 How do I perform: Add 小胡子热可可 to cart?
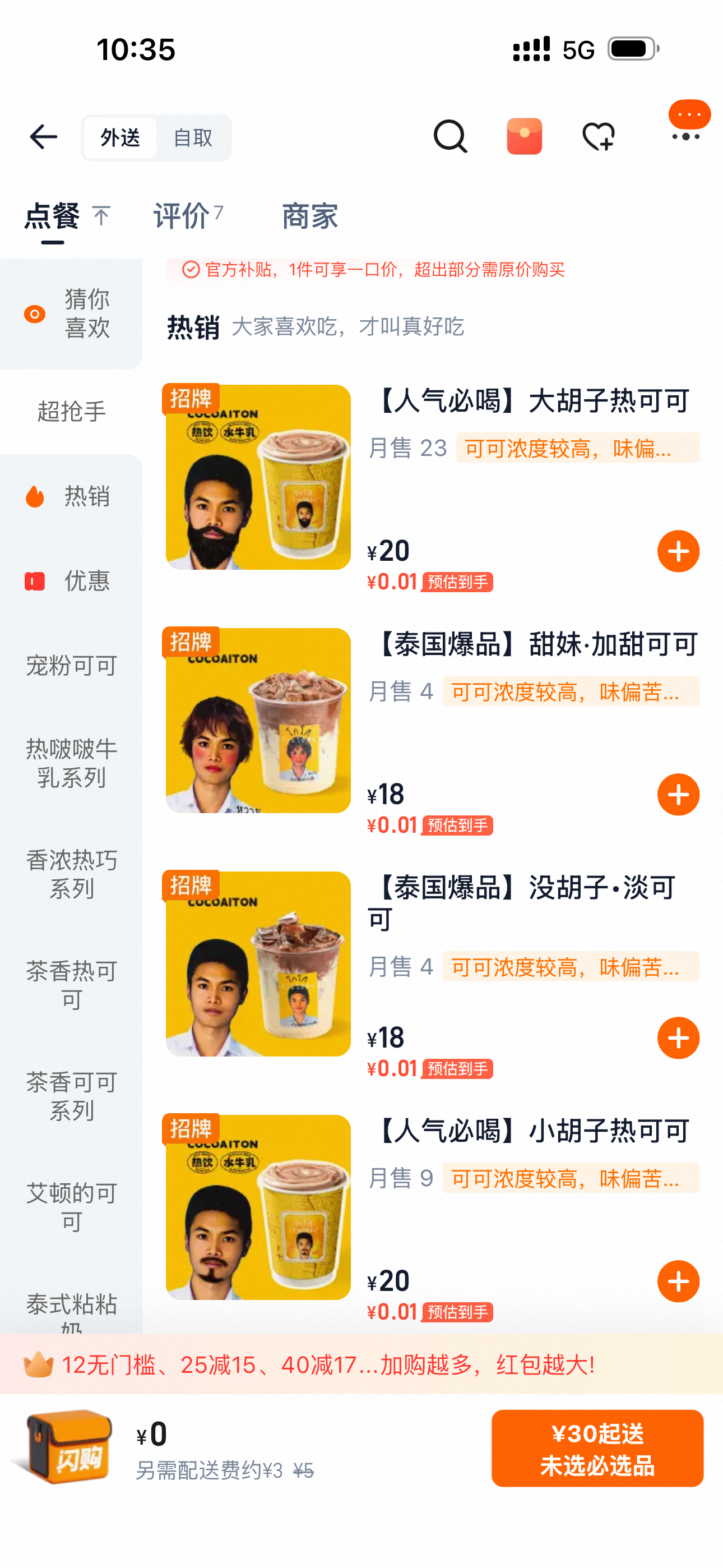pyautogui.click(x=678, y=1282)
